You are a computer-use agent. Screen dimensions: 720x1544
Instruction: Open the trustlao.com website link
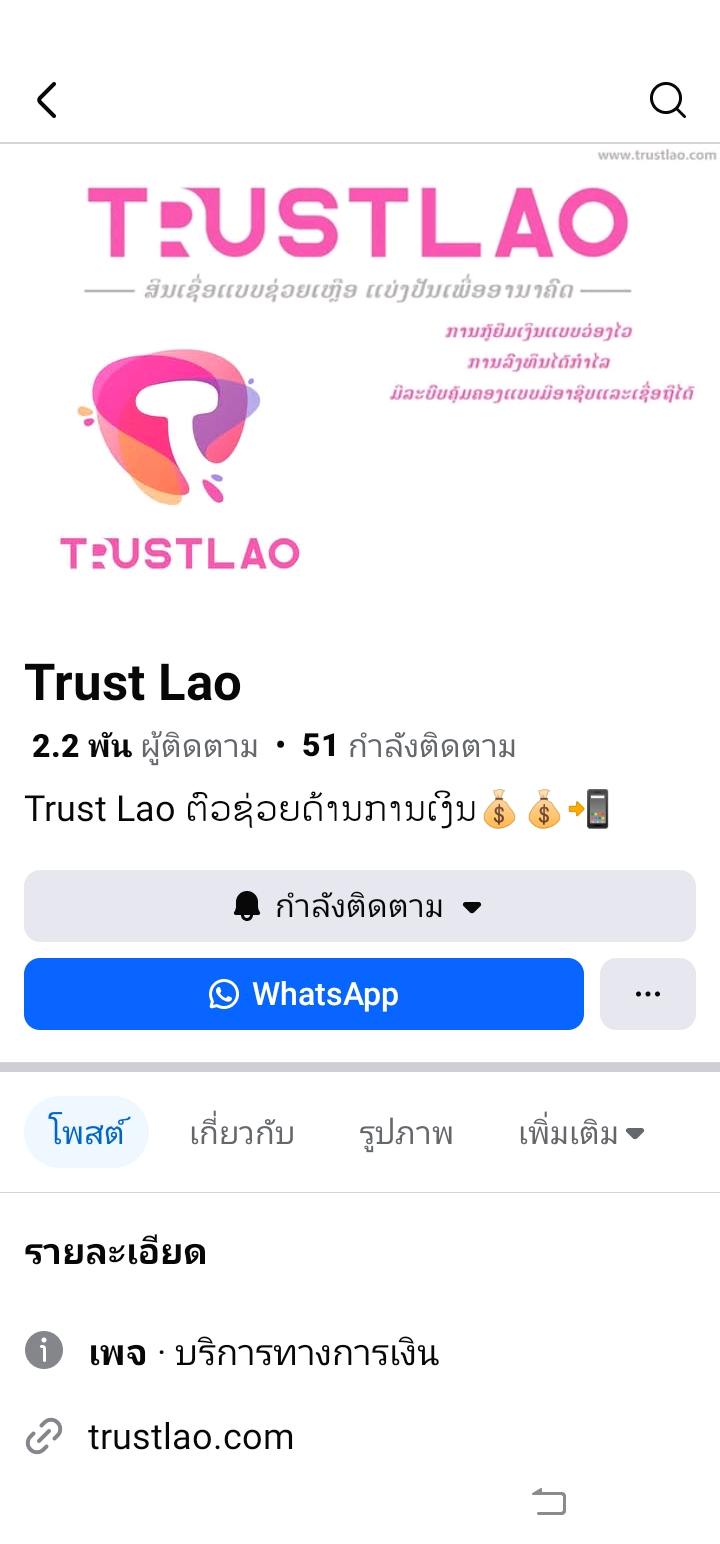190,1437
